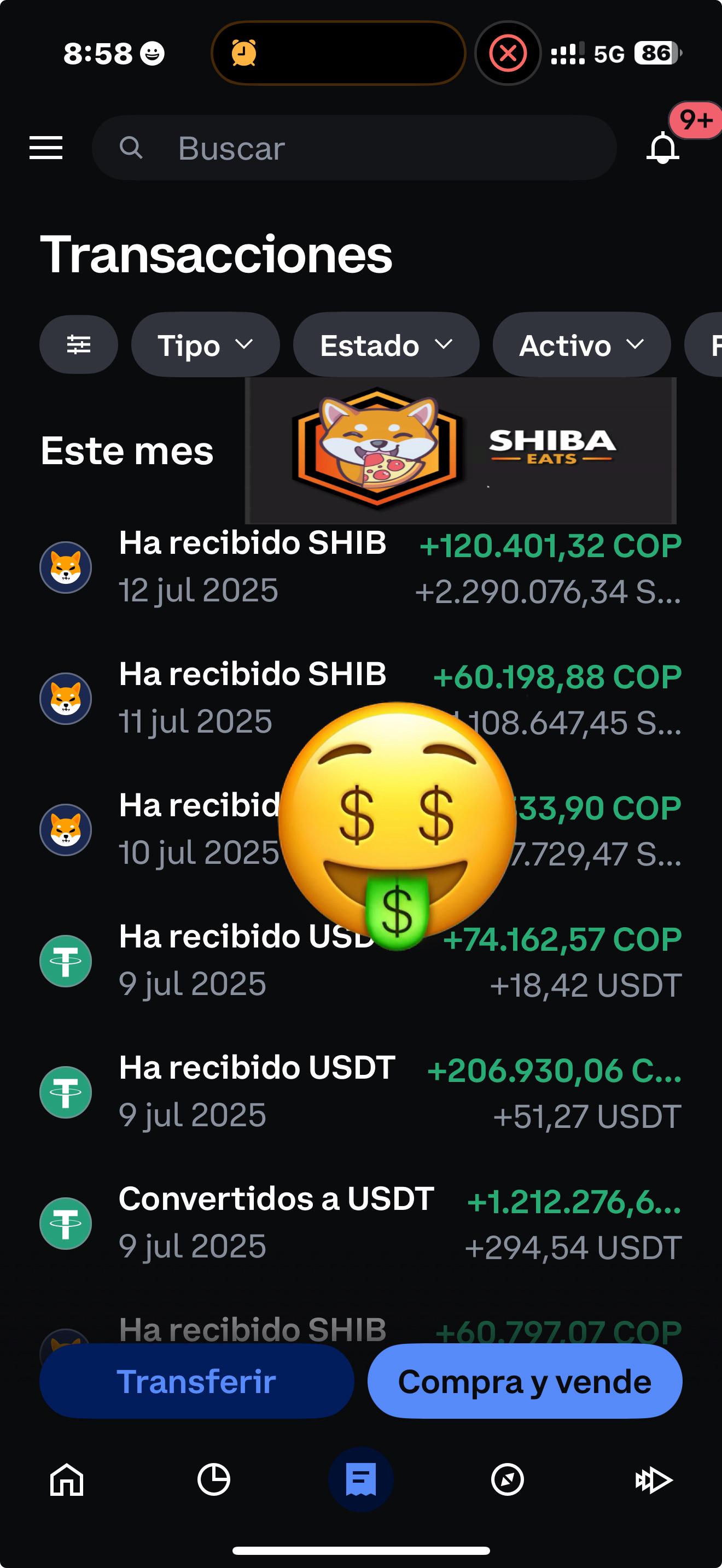This screenshot has height=1568, width=722.
Task: Expand the Tipo filter dropdown
Action: 205,345
